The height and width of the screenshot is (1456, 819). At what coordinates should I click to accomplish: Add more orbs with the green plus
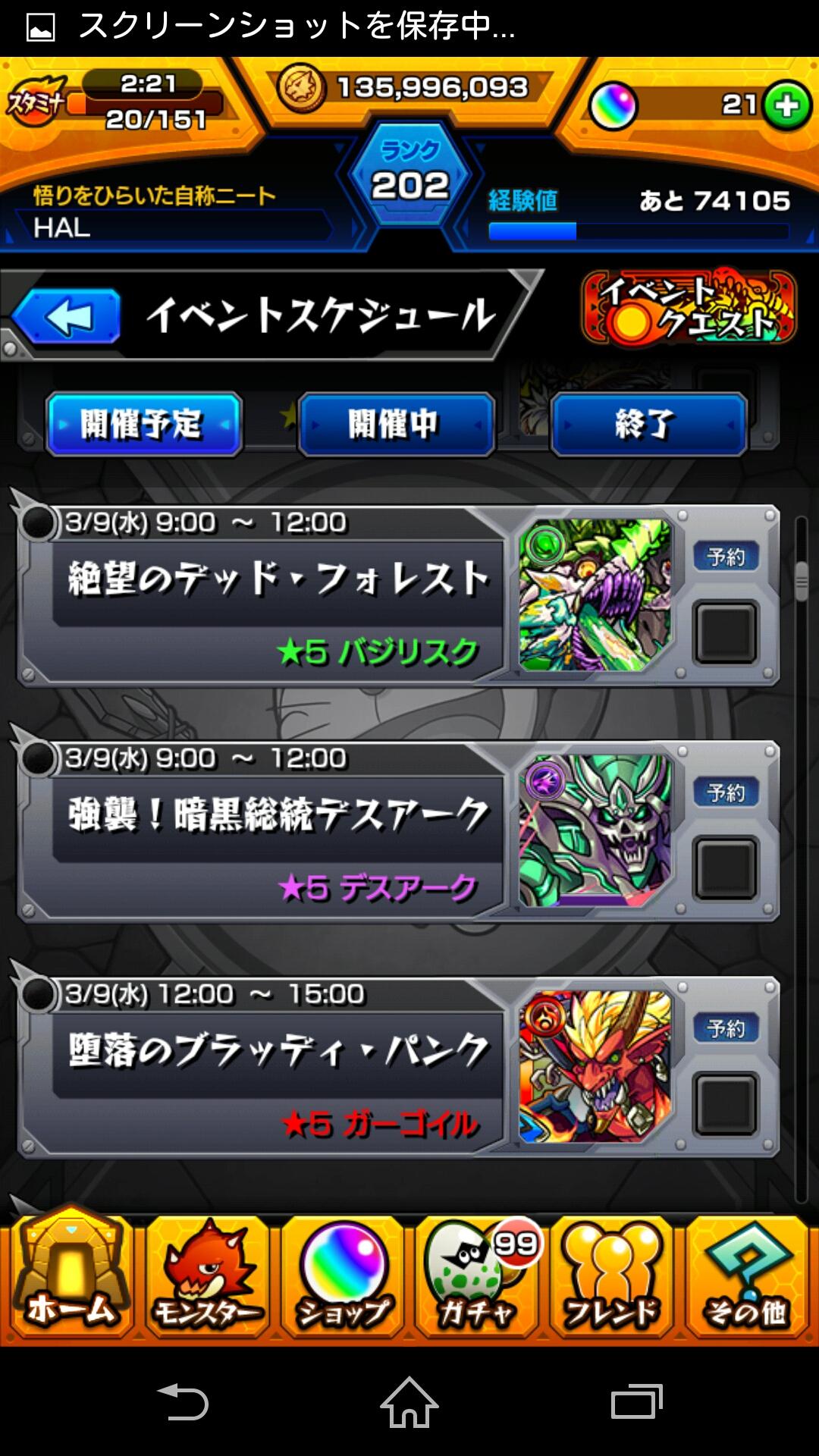tap(786, 105)
